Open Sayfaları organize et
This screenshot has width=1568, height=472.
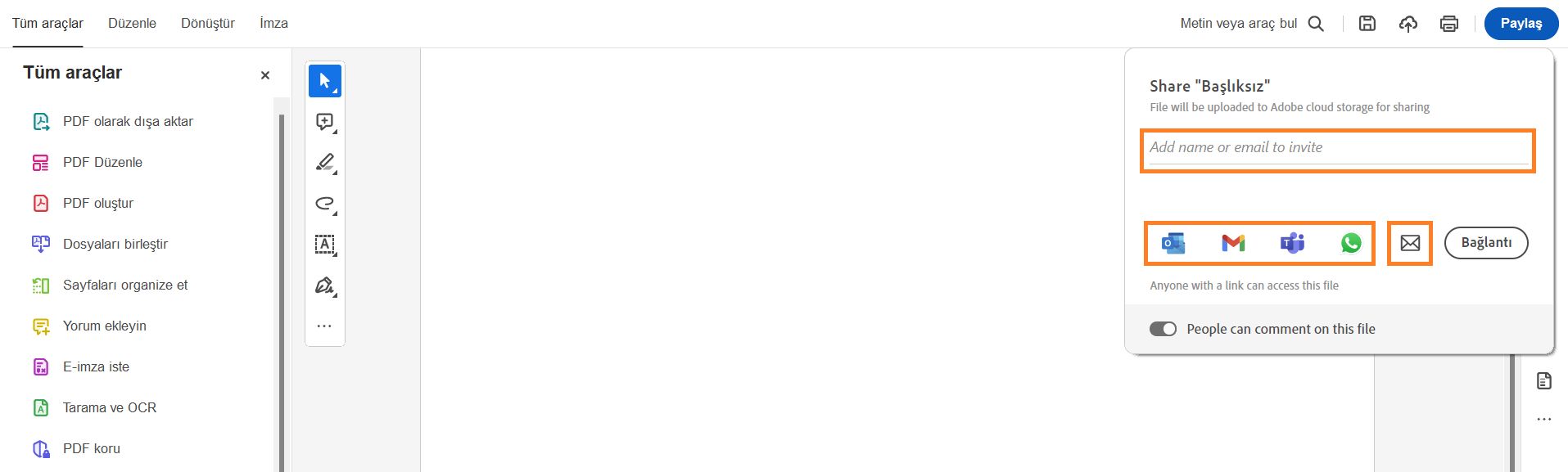[x=124, y=285]
